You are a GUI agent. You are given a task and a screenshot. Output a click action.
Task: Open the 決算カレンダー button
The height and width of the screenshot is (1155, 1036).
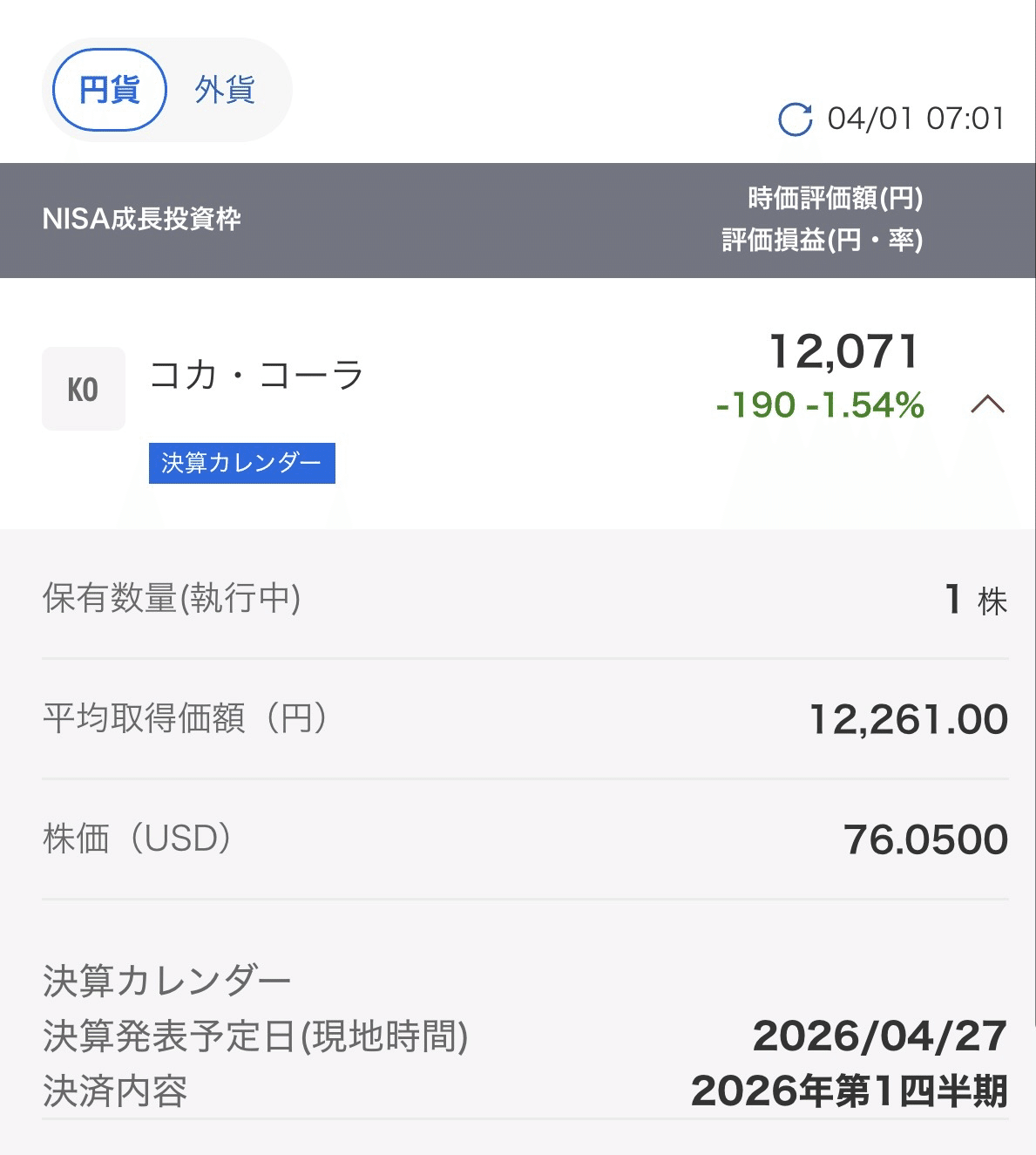tap(241, 463)
